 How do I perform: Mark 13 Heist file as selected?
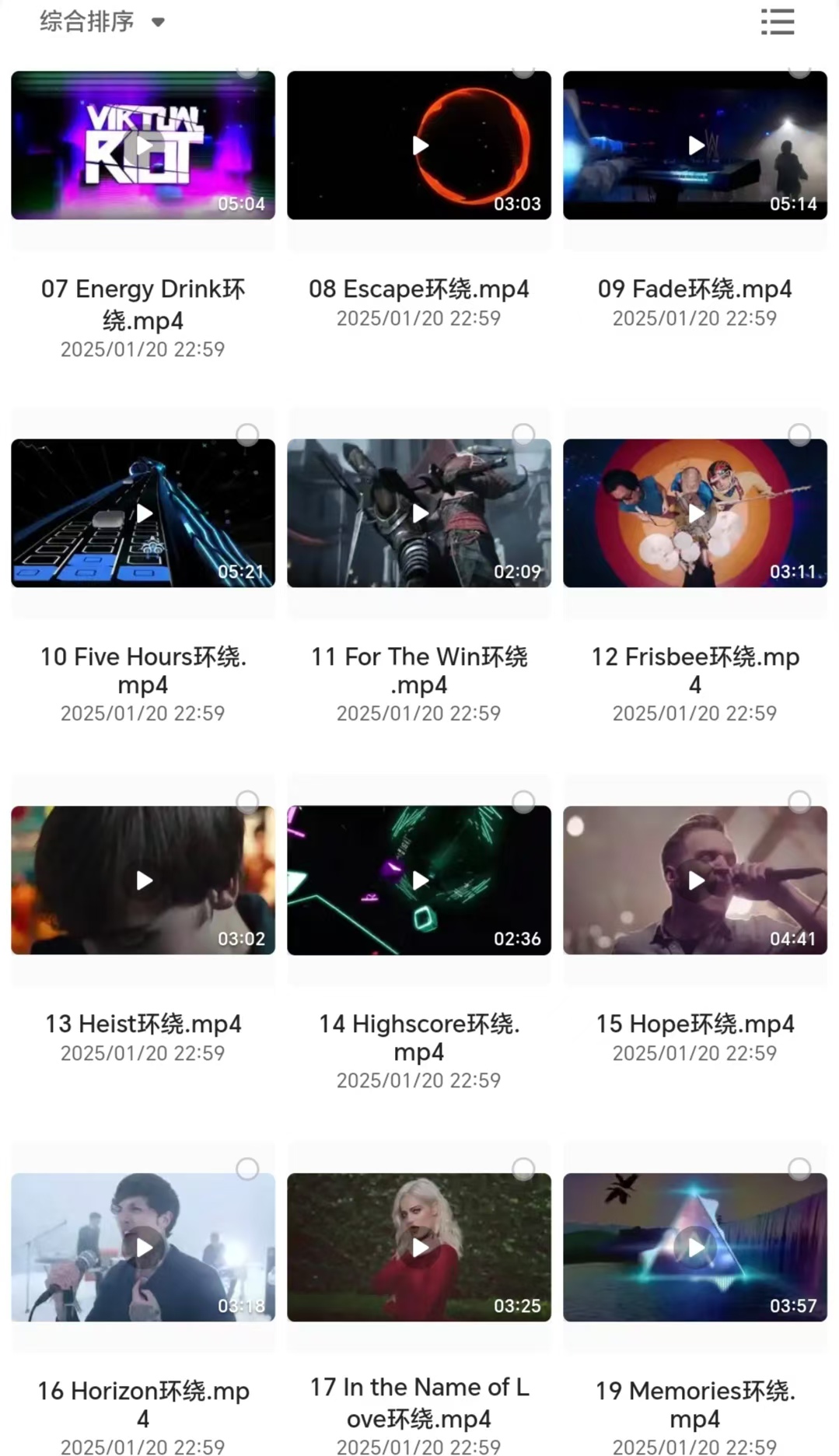pyautogui.click(x=247, y=802)
